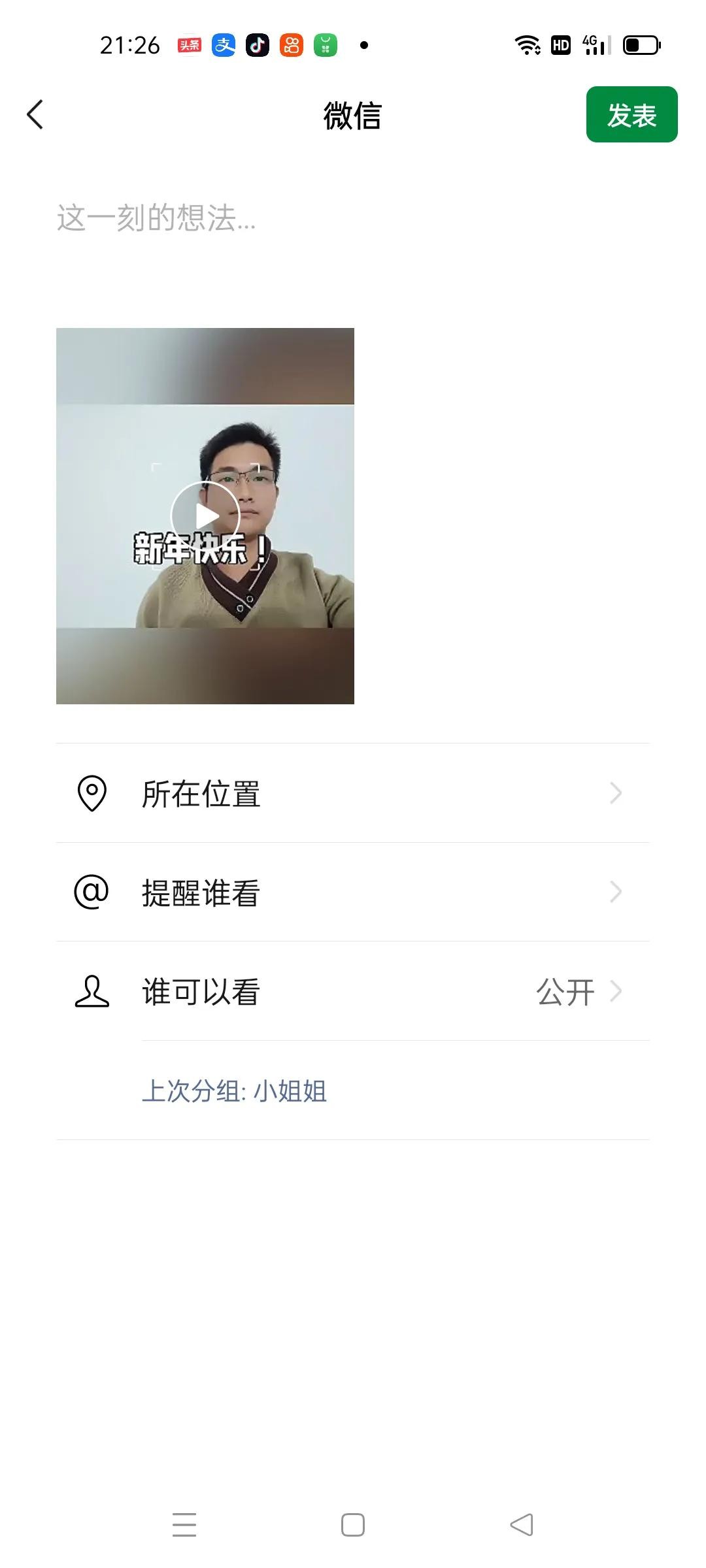Tap the green 发表 publish button

tap(631, 115)
